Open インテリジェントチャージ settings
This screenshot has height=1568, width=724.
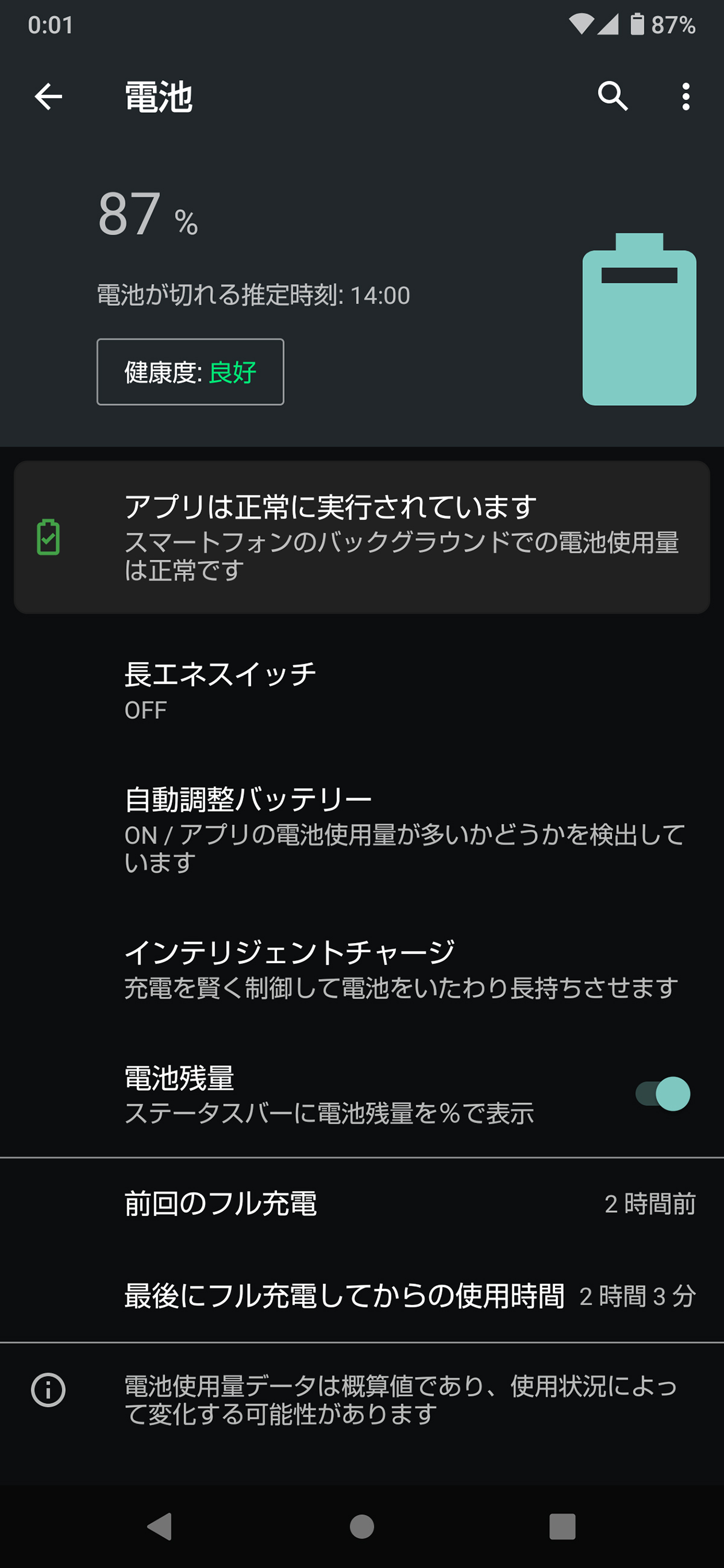[x=361, y=969]
